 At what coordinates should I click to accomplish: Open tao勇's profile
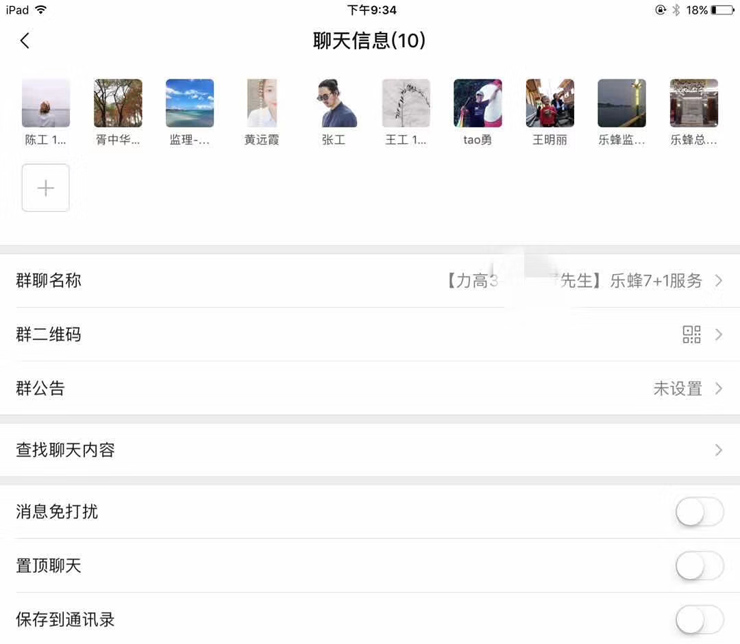click(478, 103)
